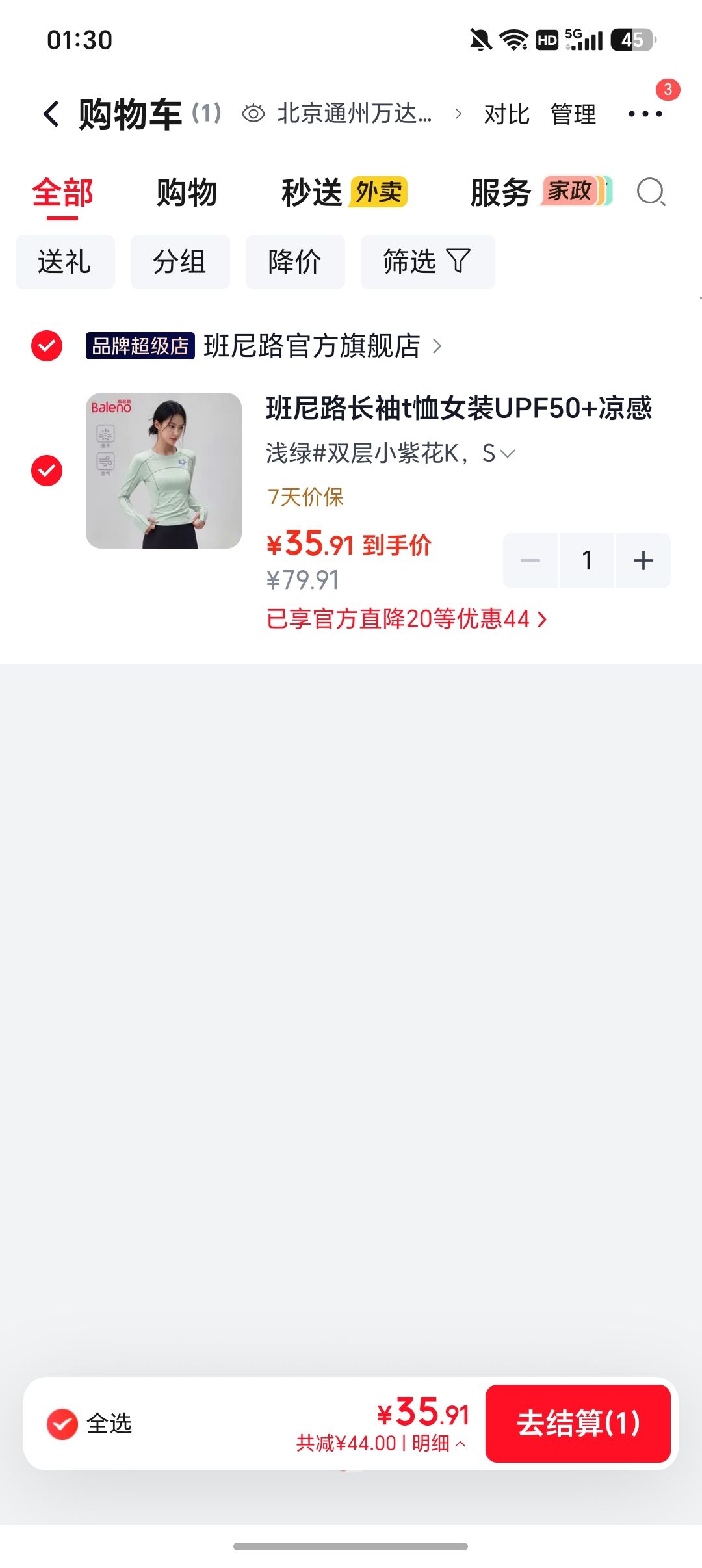This screenshot has height=1568, width=702.
Task: Open the Baleno long-sleeve T-shirt image
Action: click(x=164, y=471)
